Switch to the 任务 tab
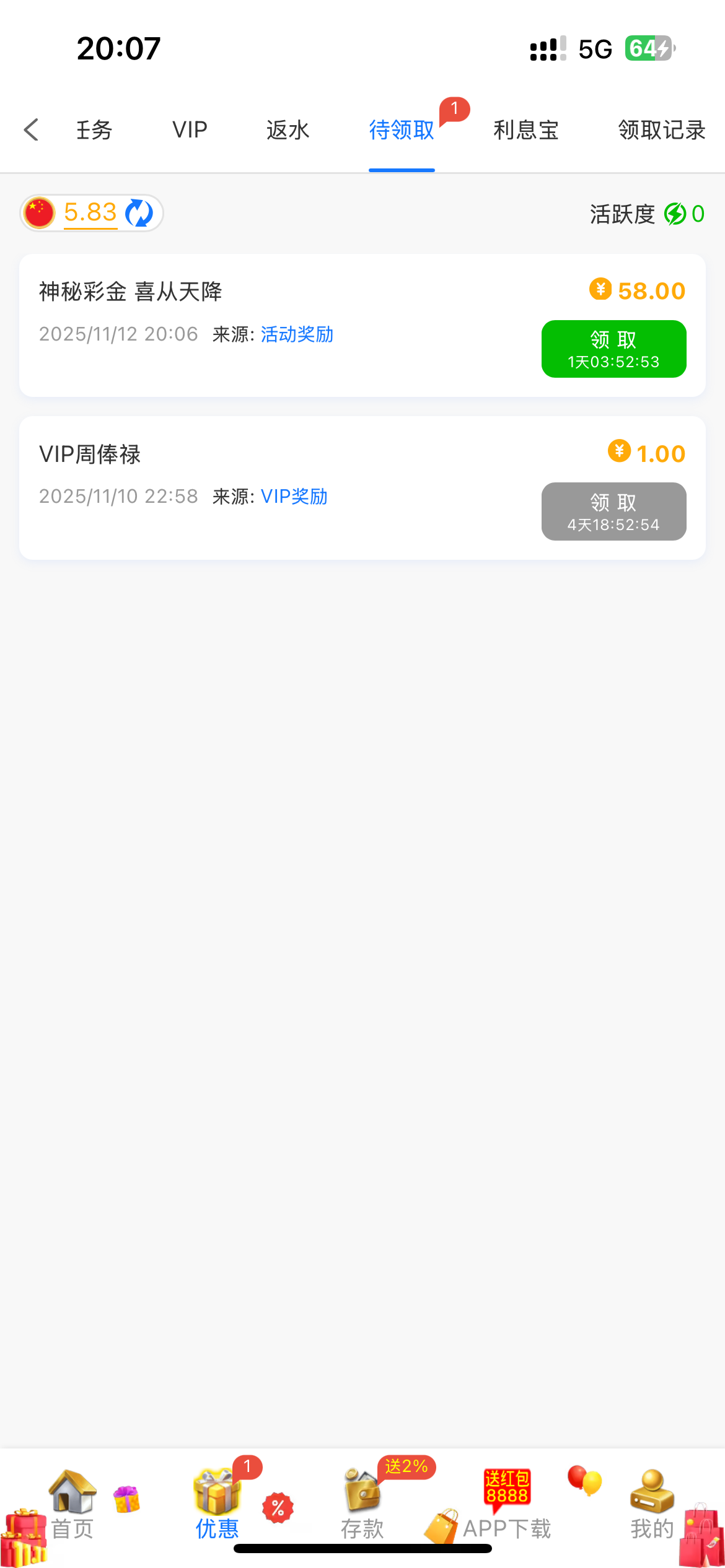The image size is (725, 1568). click(94, 130)
